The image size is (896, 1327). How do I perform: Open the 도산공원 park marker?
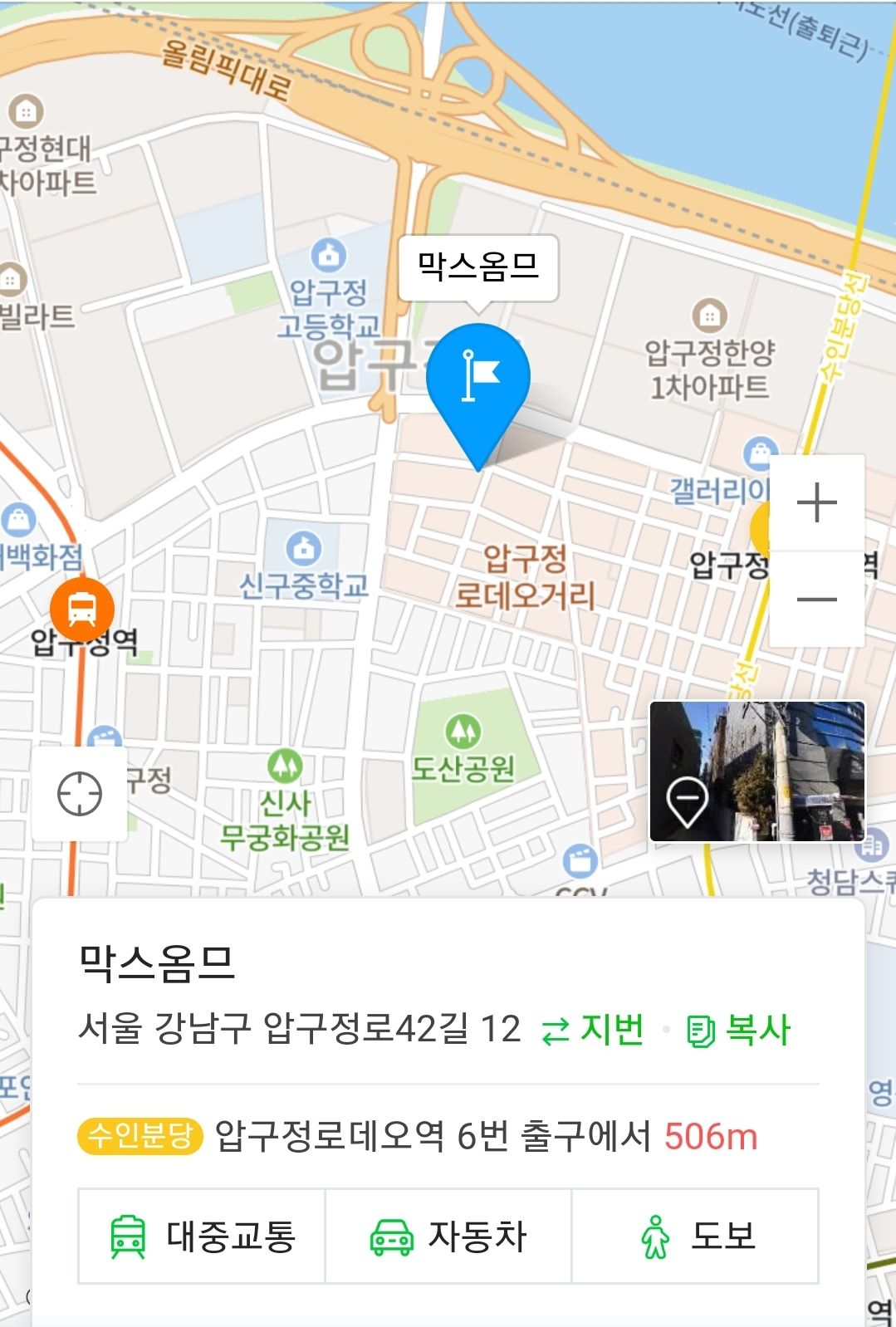pos(463,732)
